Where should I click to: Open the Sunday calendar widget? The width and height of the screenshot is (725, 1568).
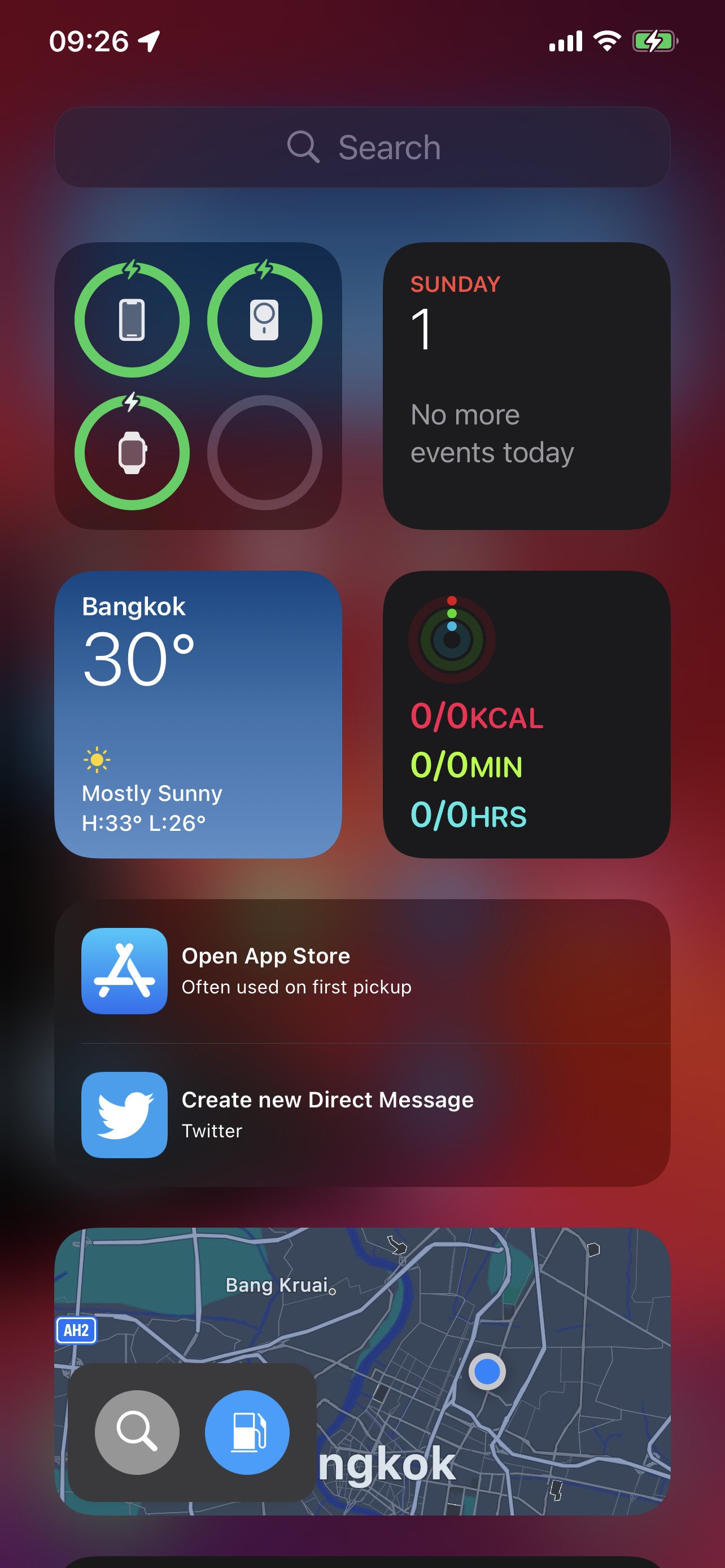(x=526, y=386)
